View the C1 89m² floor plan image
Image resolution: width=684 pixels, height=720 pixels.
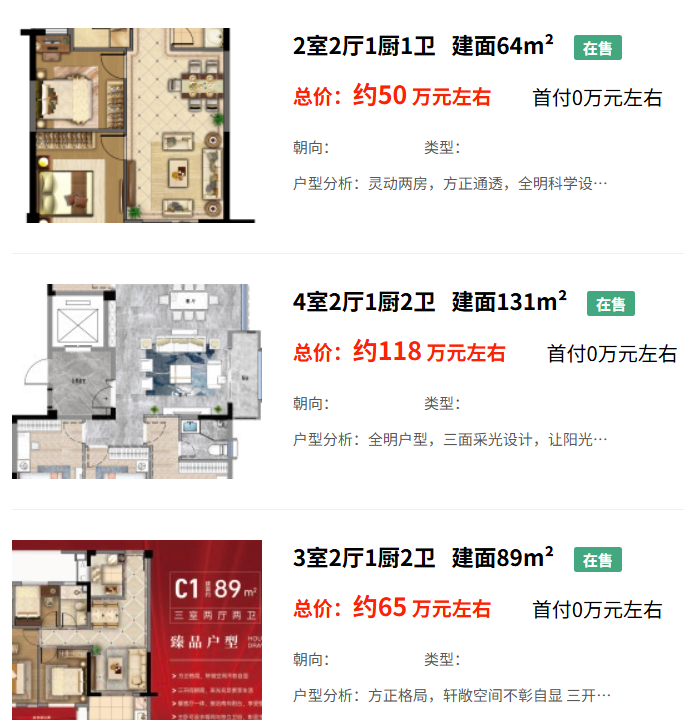137,630
